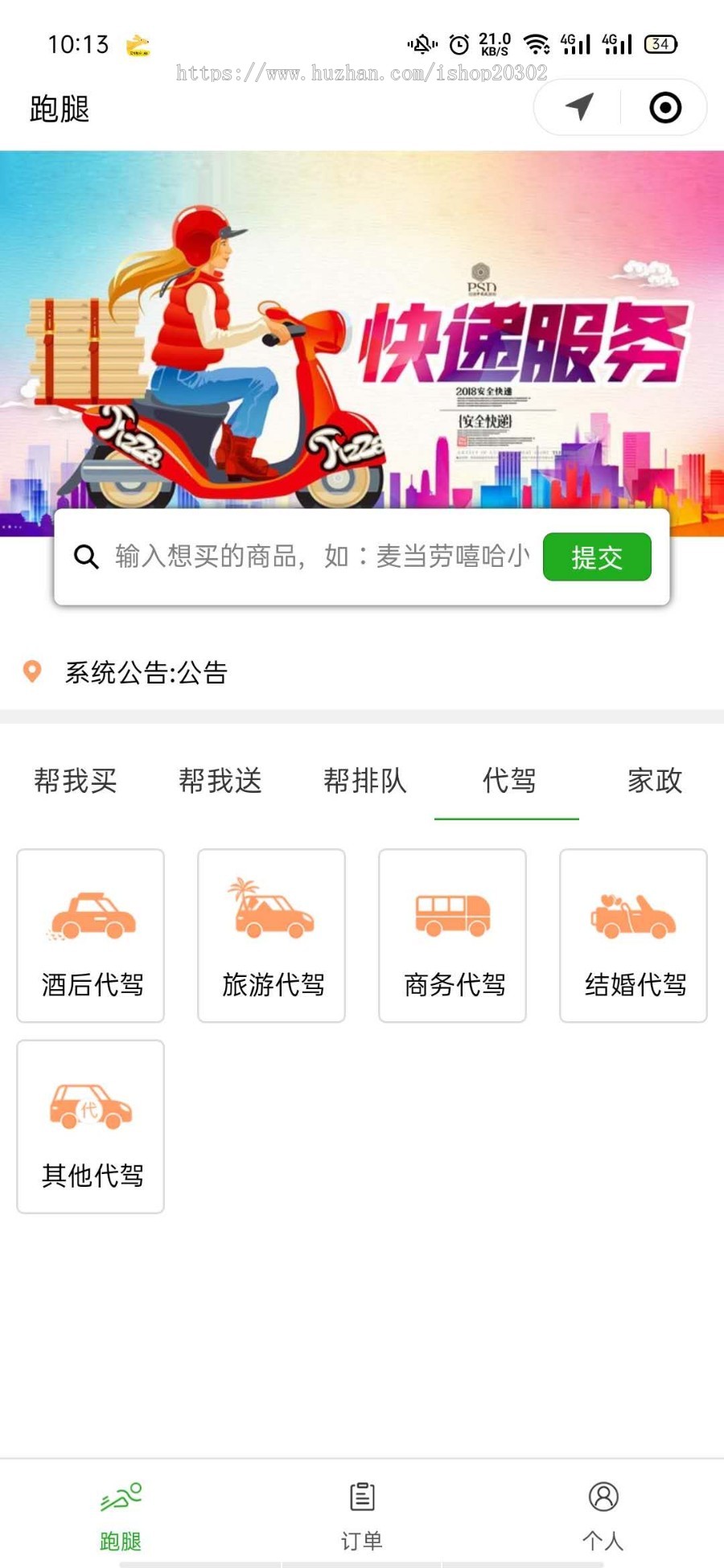This screenshot has width=724, height=1568.
Task: Switch to the 帮我送 tab
Action: click(220, 781)
